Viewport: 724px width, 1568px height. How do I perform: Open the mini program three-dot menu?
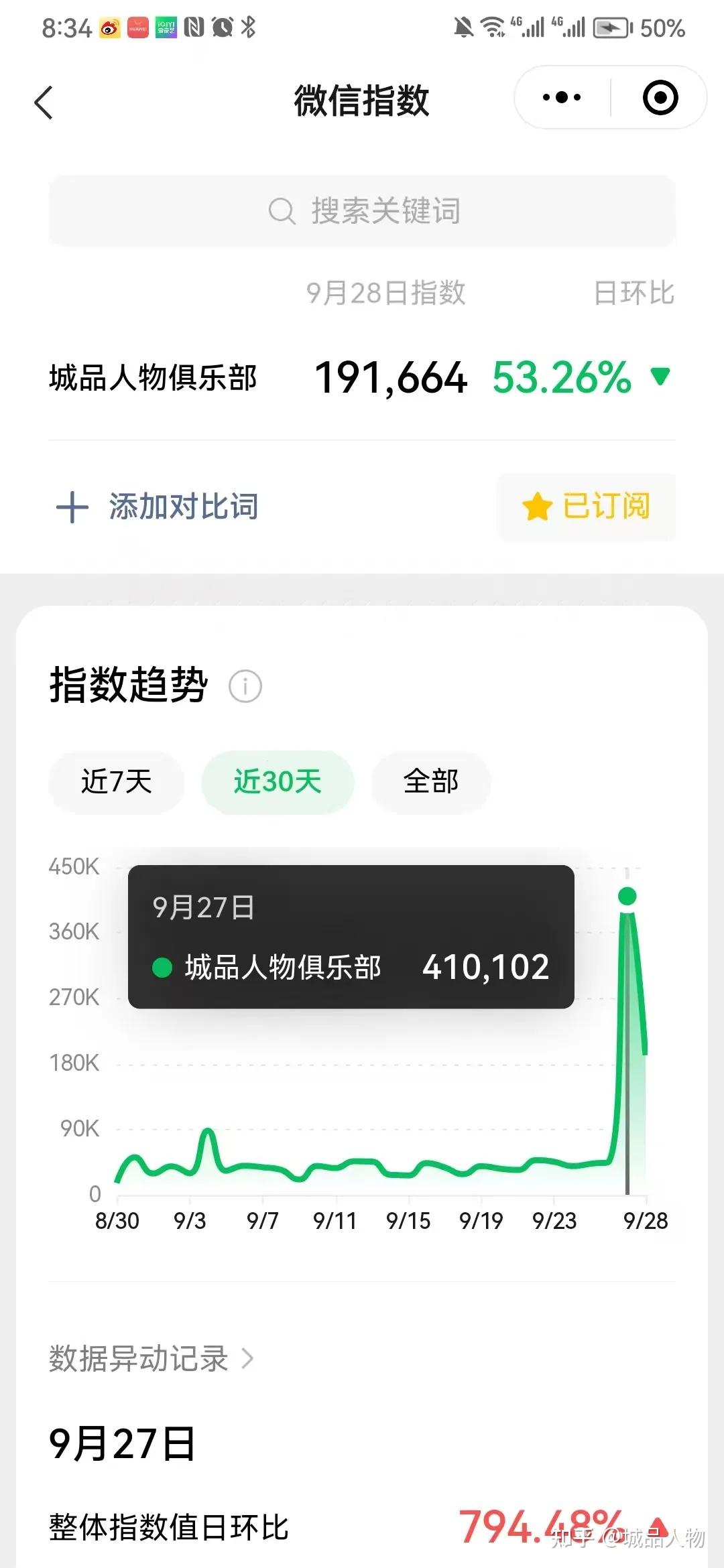[x=562, y=98]
